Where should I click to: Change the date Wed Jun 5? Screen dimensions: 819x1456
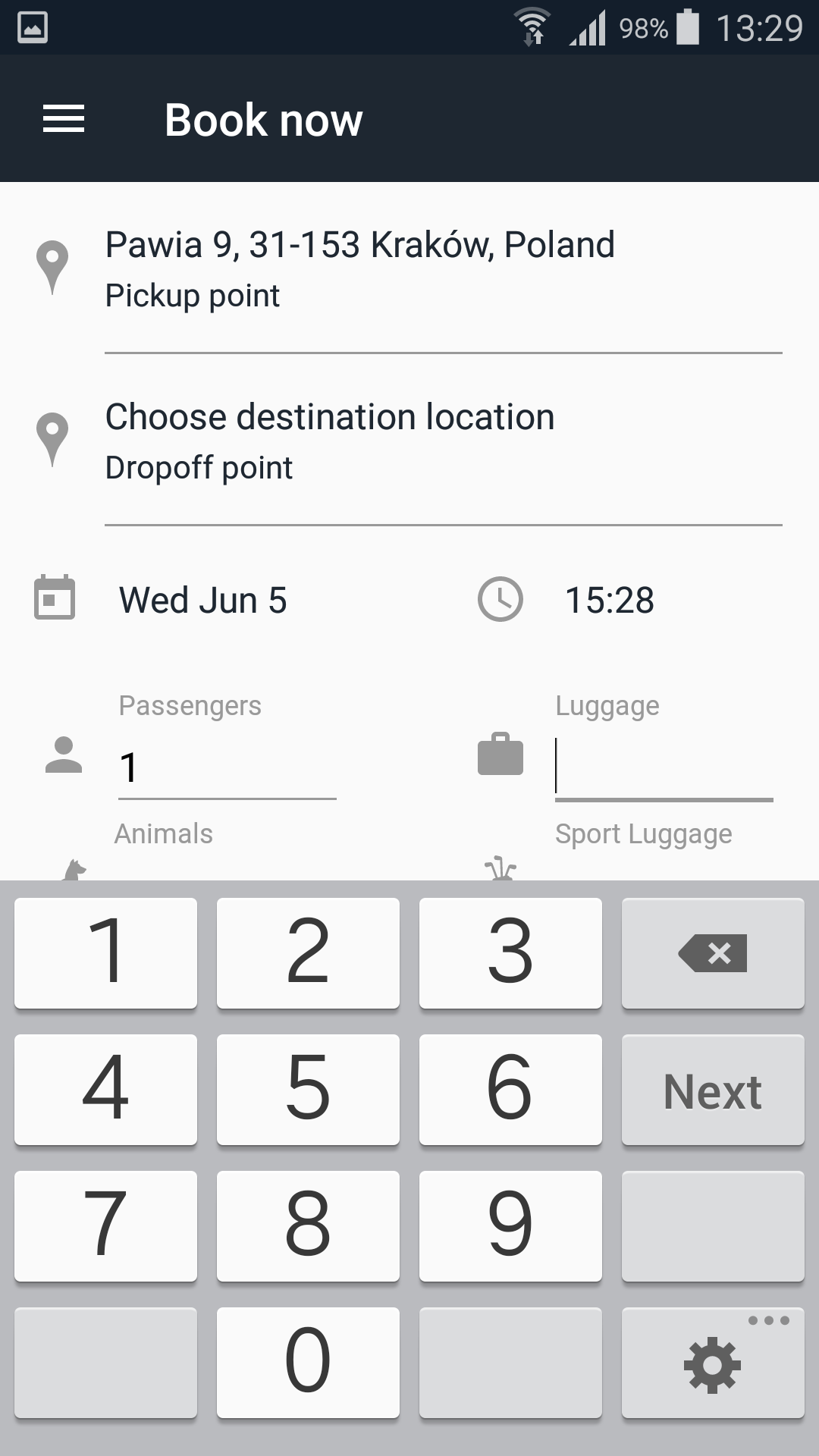[203, 600]
